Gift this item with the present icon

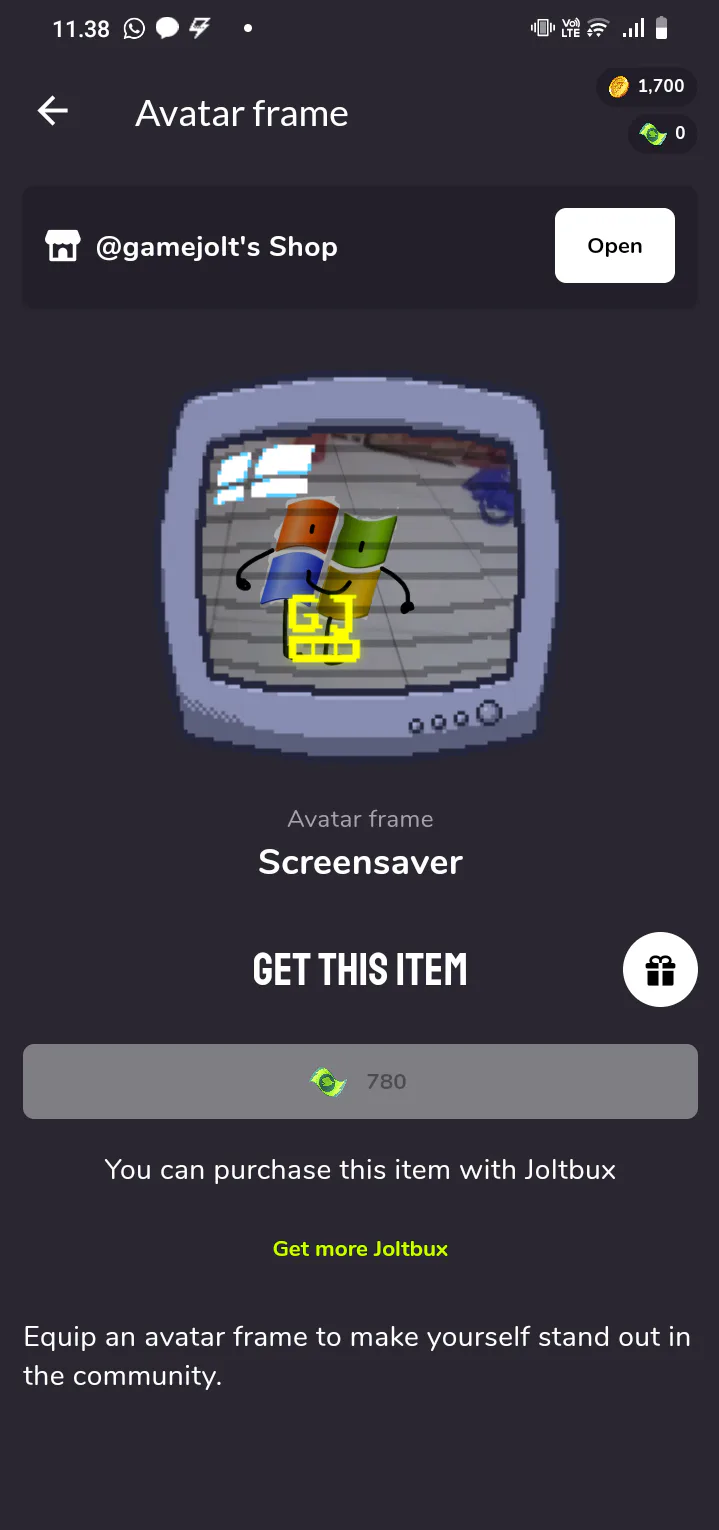coord(660,969)
